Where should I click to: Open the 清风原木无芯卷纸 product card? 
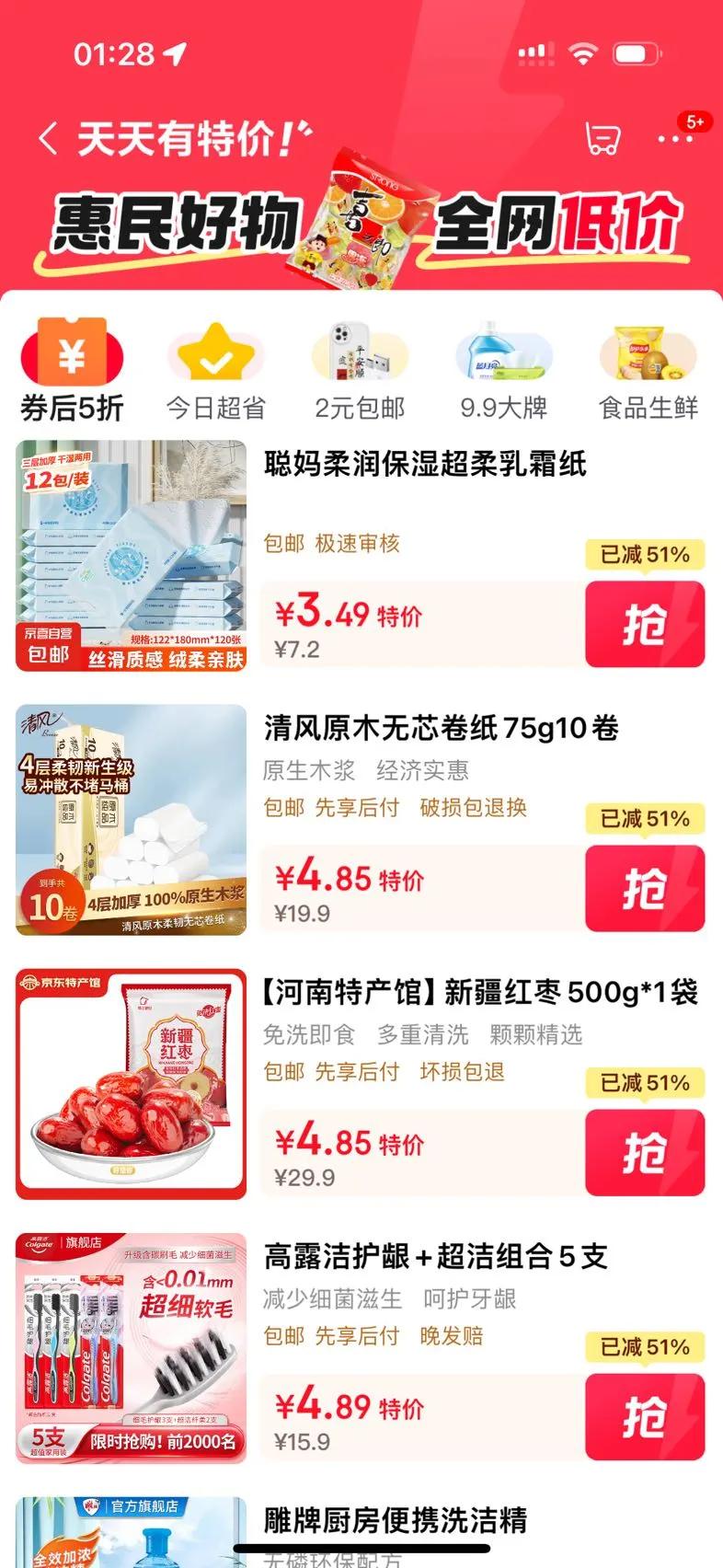361,820
